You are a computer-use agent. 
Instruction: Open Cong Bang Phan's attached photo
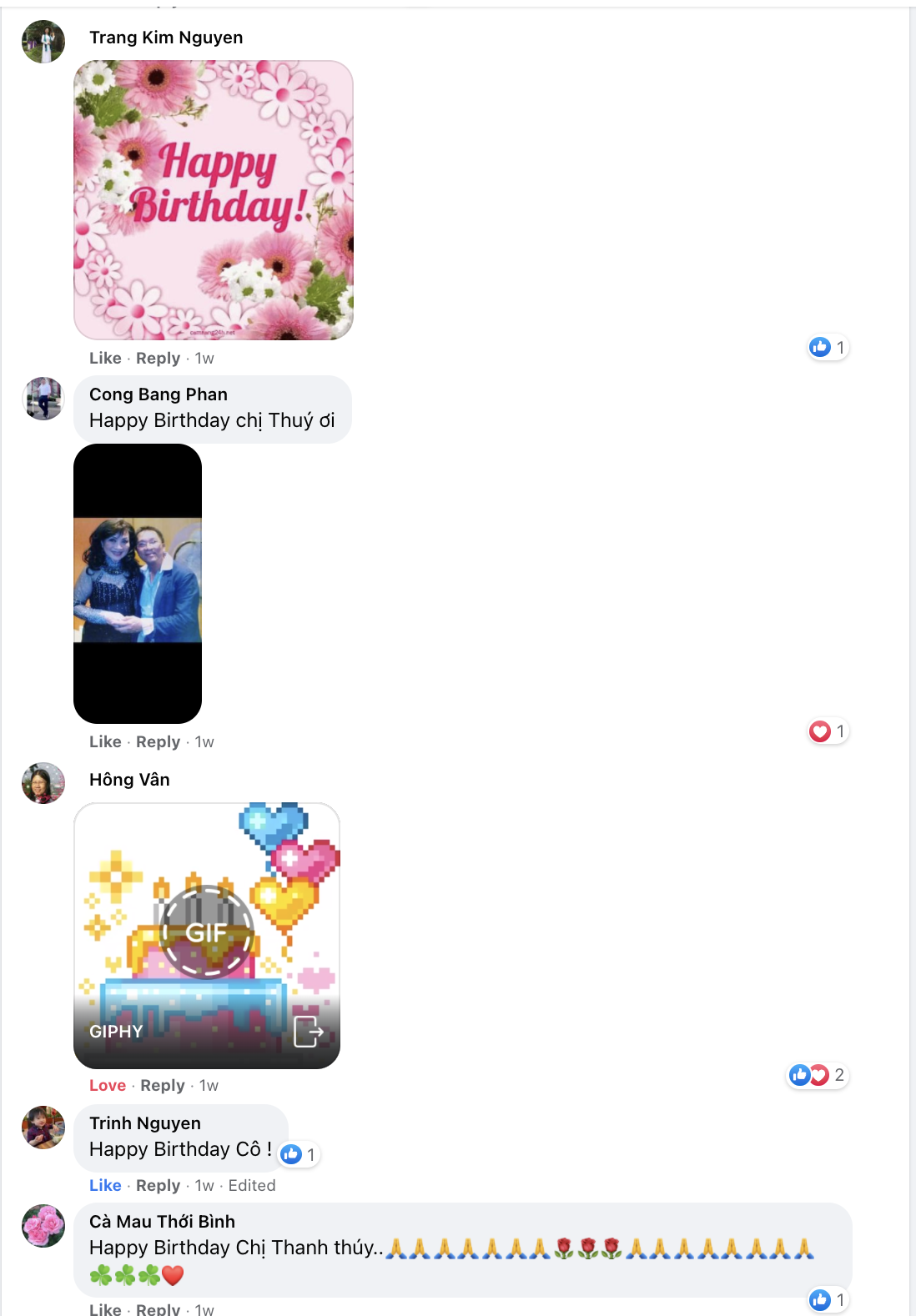[138, 583]
